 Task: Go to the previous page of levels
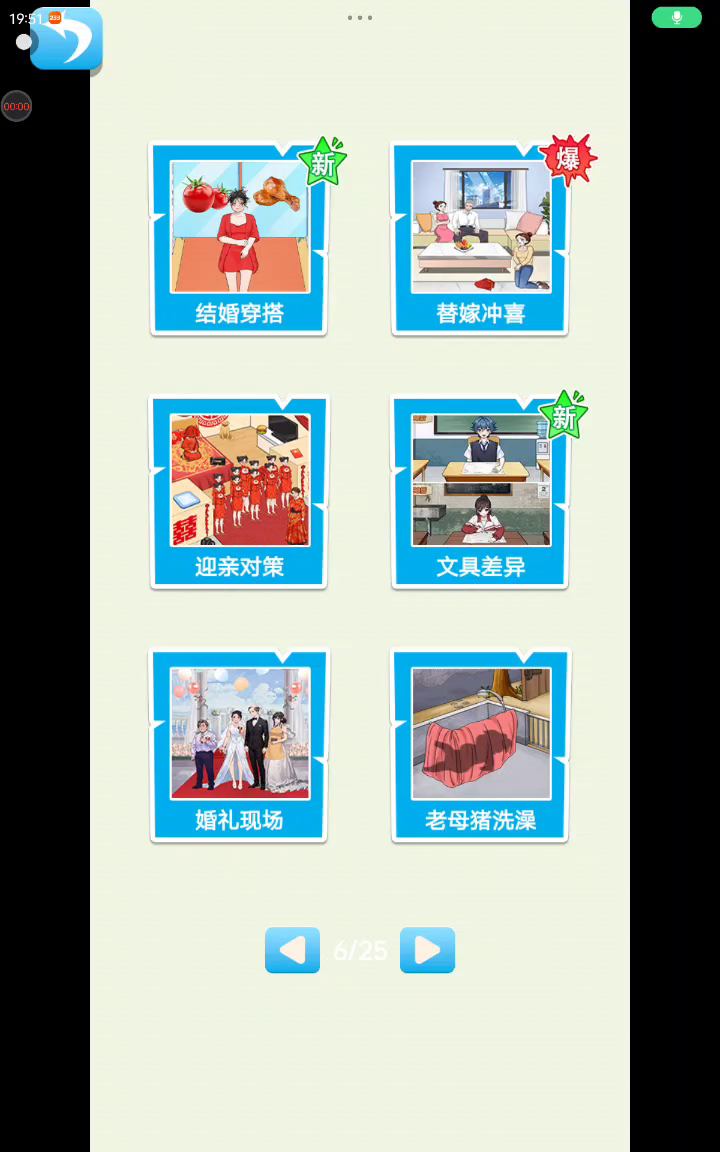292,950
